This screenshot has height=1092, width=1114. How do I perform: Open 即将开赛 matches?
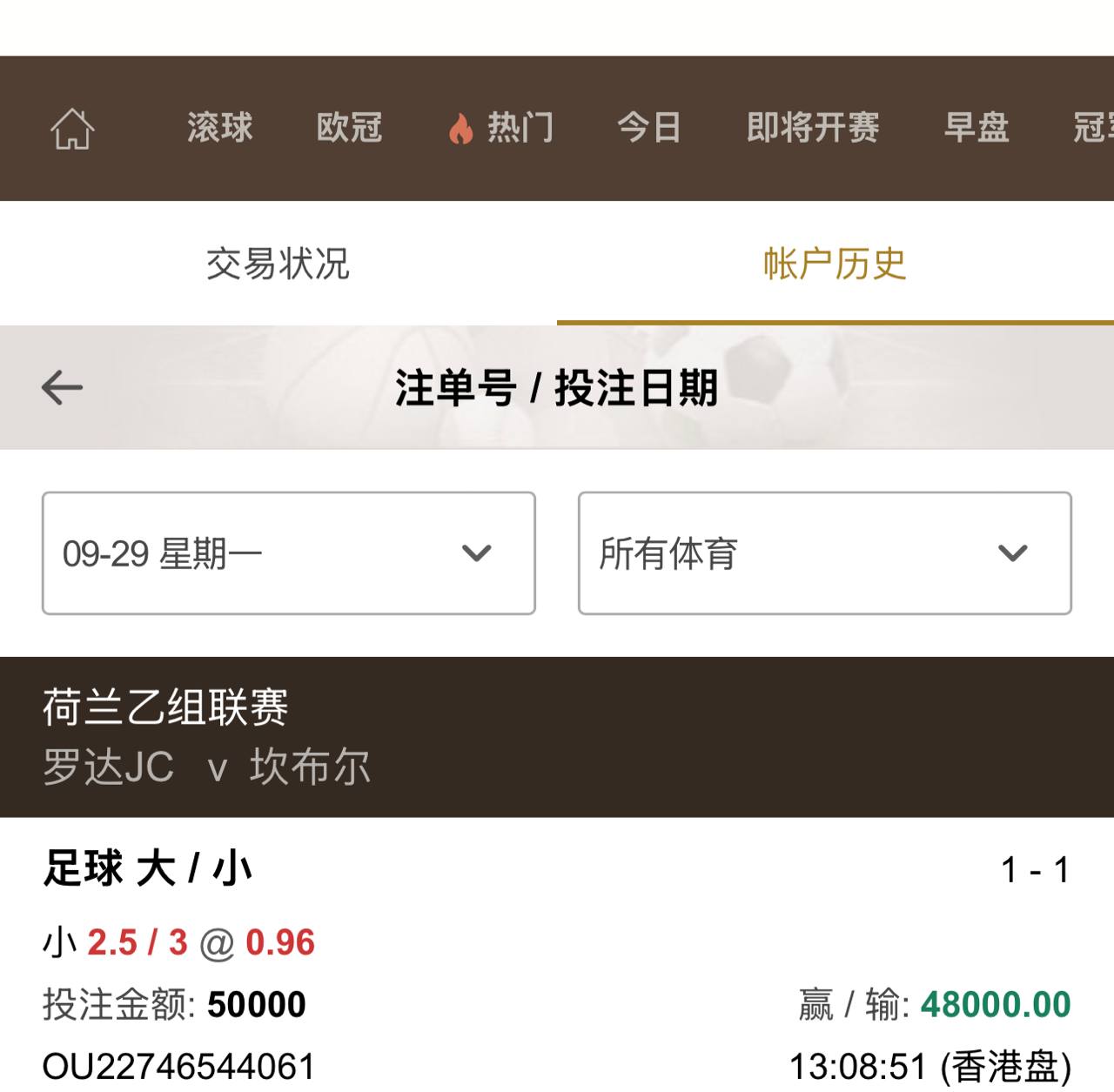[x=813, y=128]
